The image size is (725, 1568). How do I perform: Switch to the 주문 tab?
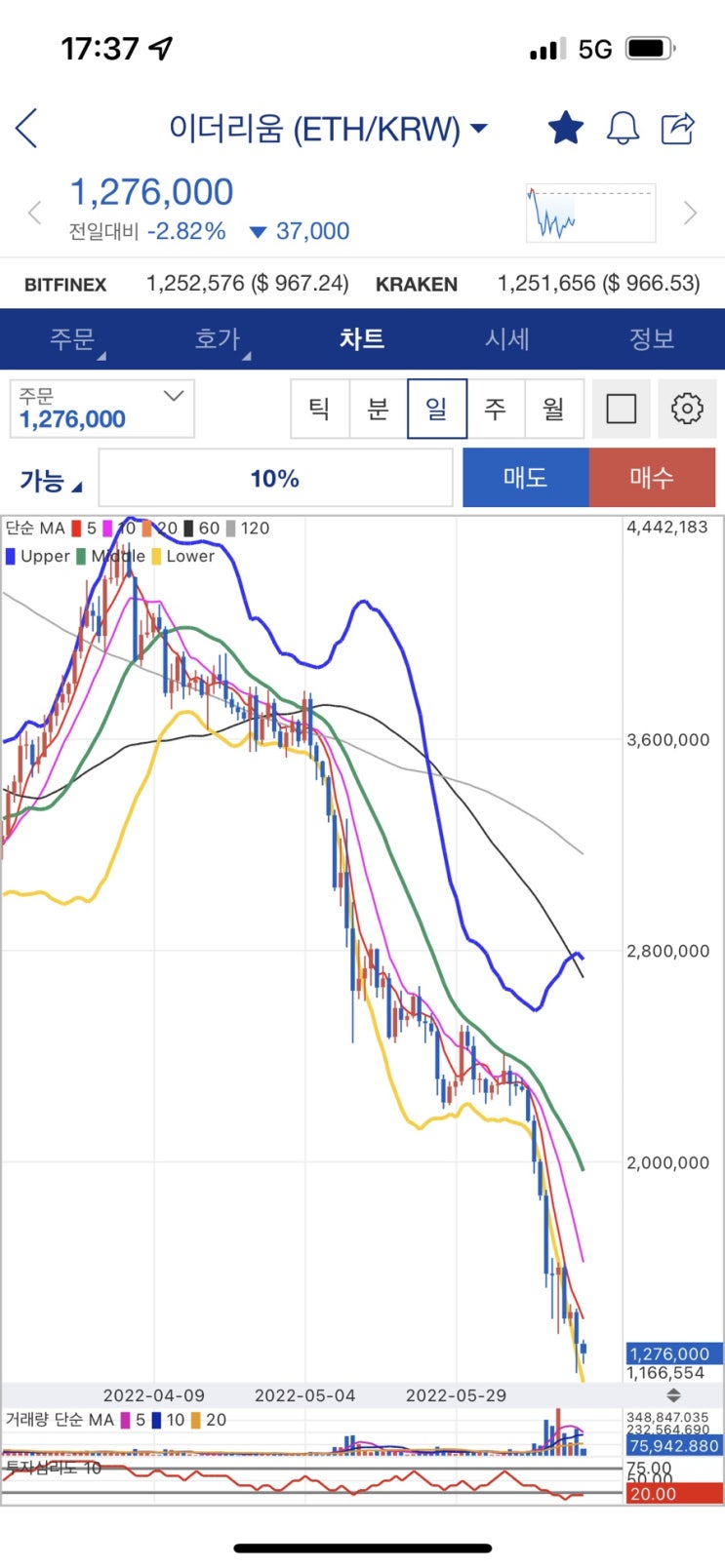click(73, 339)
